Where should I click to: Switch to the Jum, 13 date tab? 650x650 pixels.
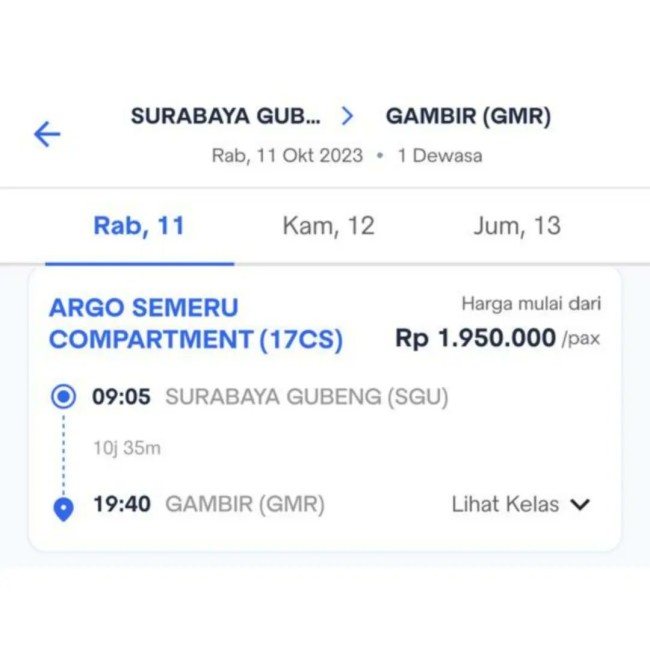[x=516, y=226]
